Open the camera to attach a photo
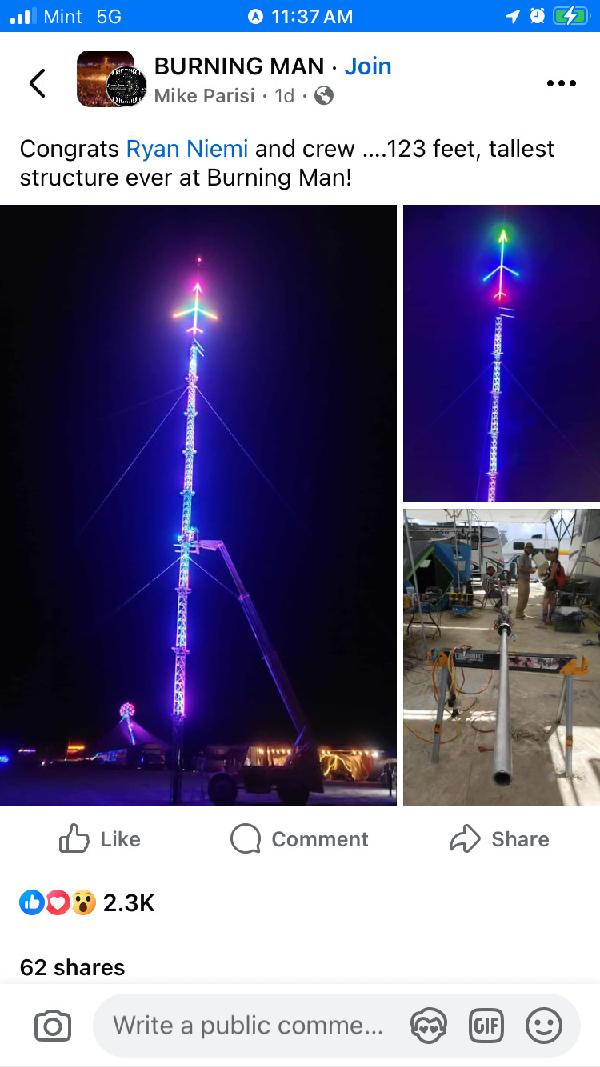The width and height of the screenshot is (600, 1067). pyautogui.click(x=52, y=1026)
